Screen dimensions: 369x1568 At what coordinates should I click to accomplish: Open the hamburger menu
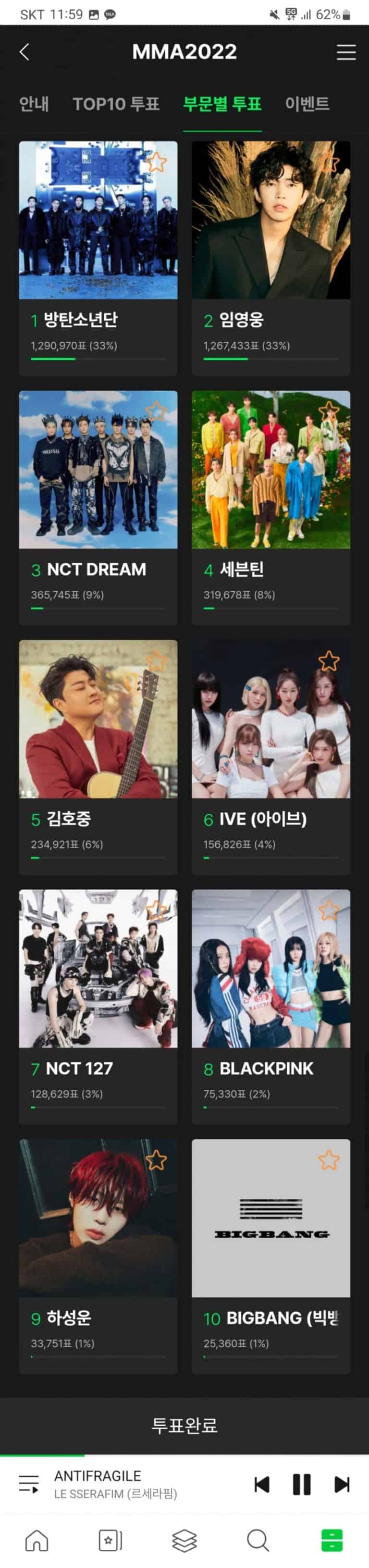click(346, 52)
